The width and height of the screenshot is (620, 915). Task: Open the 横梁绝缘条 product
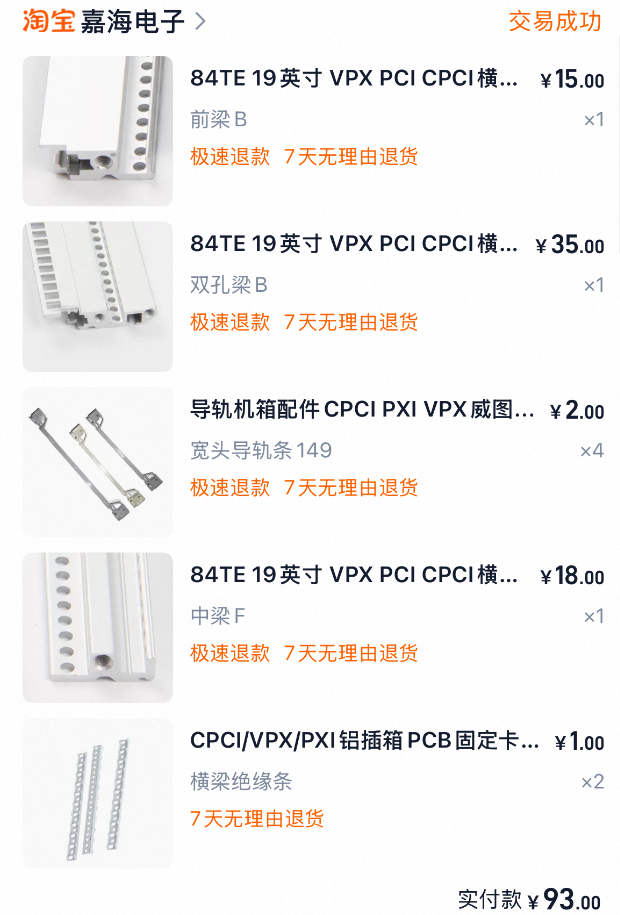364,742
